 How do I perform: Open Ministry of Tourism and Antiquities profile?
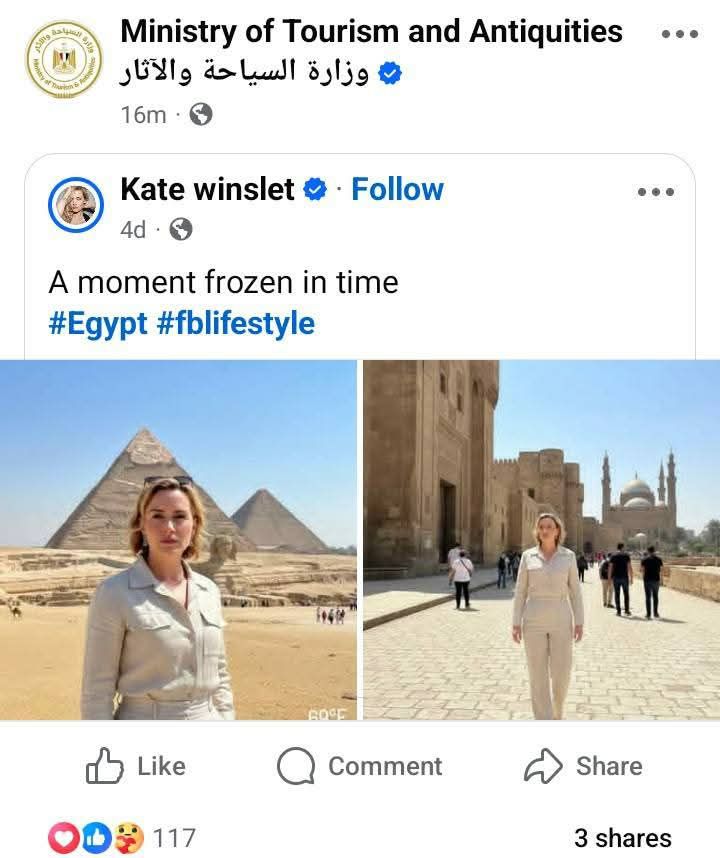[x=371, y=32]
